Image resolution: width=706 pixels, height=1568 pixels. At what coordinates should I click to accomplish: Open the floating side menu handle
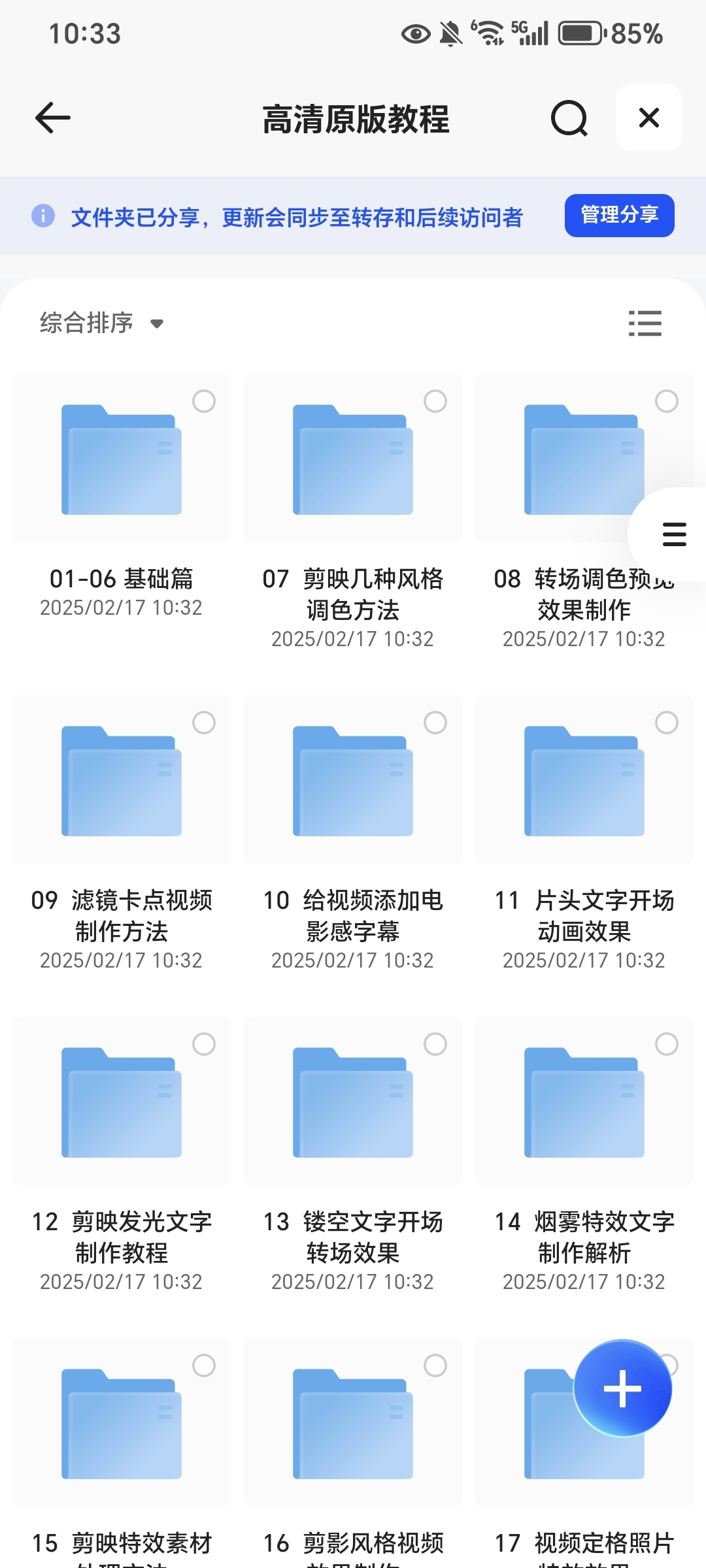pos(674,534)
